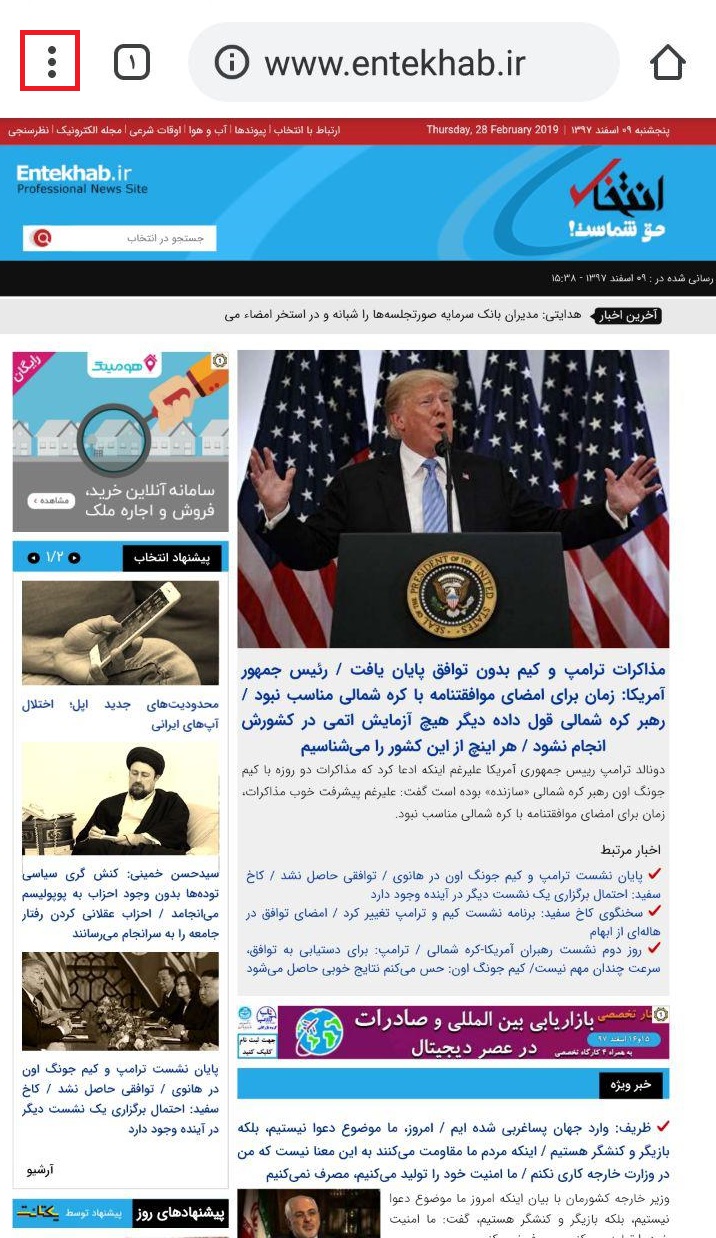
Task: Tap the www.entekhab.ir address bar
Action: point(395,64)
